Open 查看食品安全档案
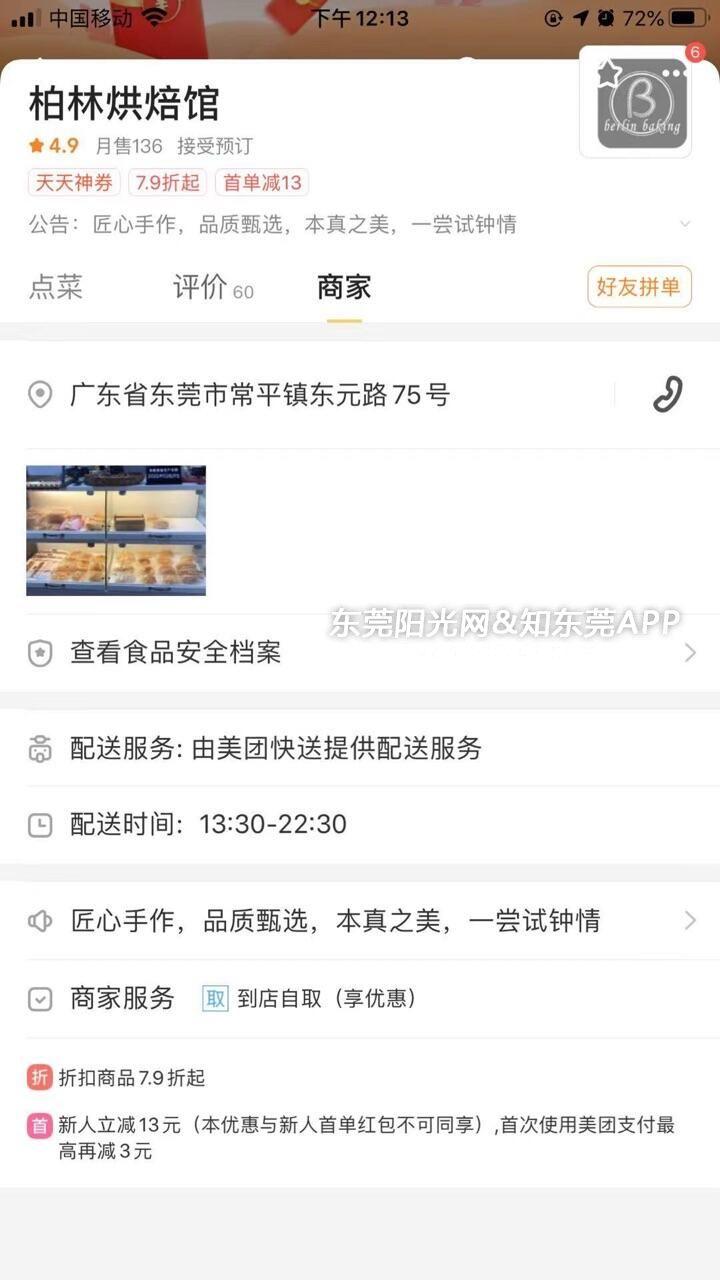The image size is (720, 1280). click(x=360, y=653)
